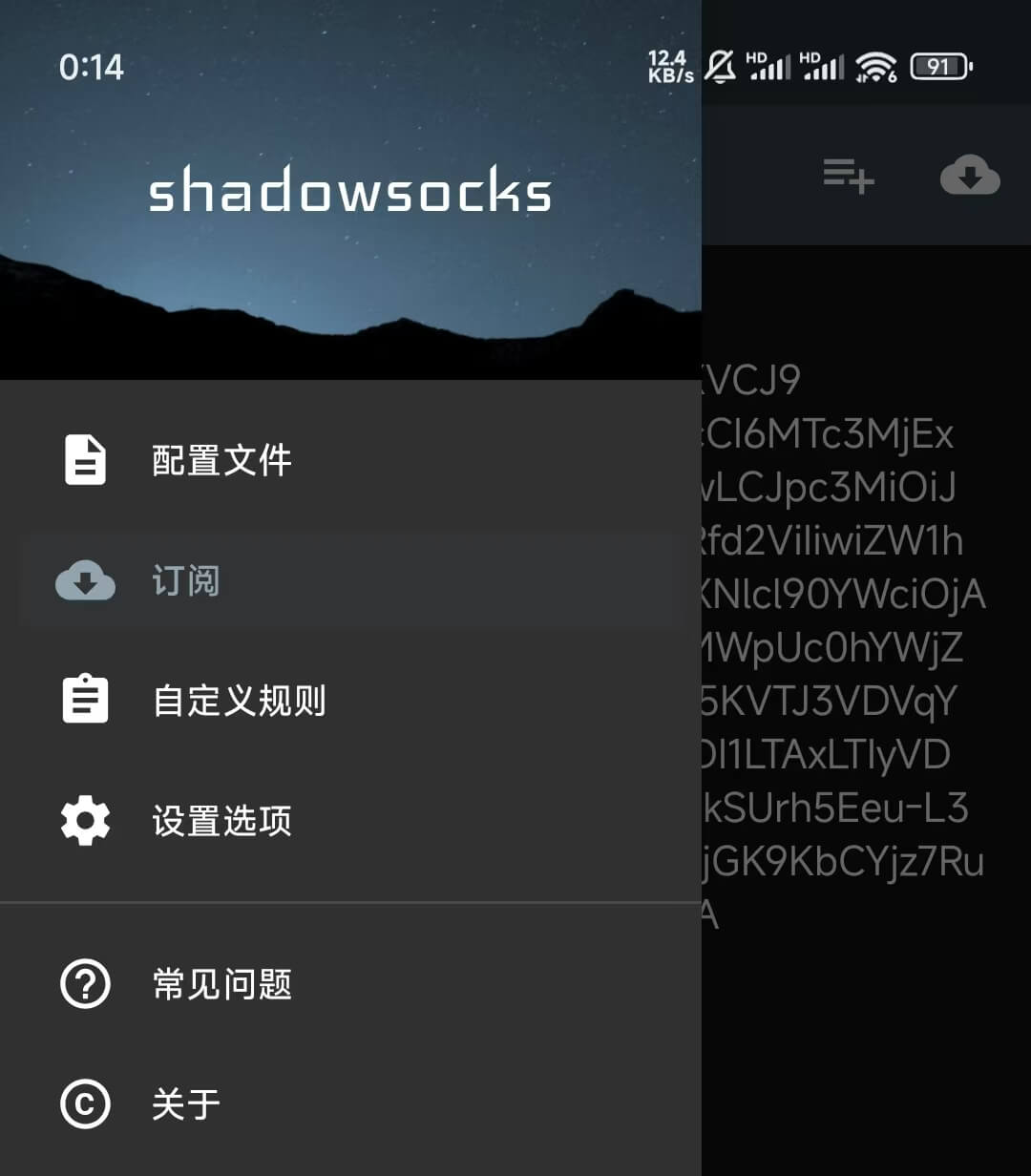Tap the muted notification bell in status bar
1031x1176 pixels.
(x=722, y=68)
